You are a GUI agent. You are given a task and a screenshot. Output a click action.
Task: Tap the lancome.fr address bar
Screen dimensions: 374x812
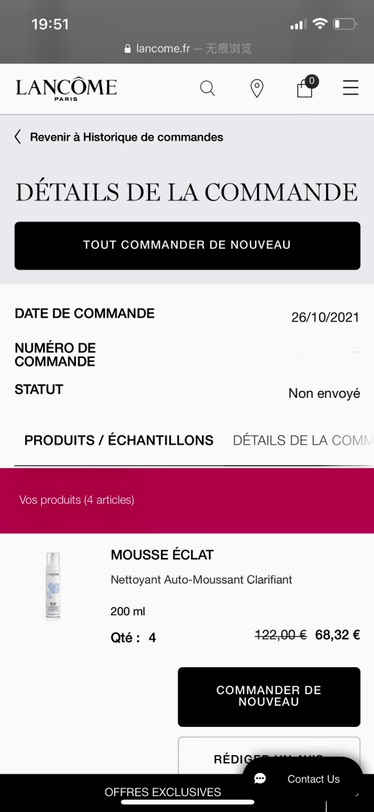tap(187, 49)
